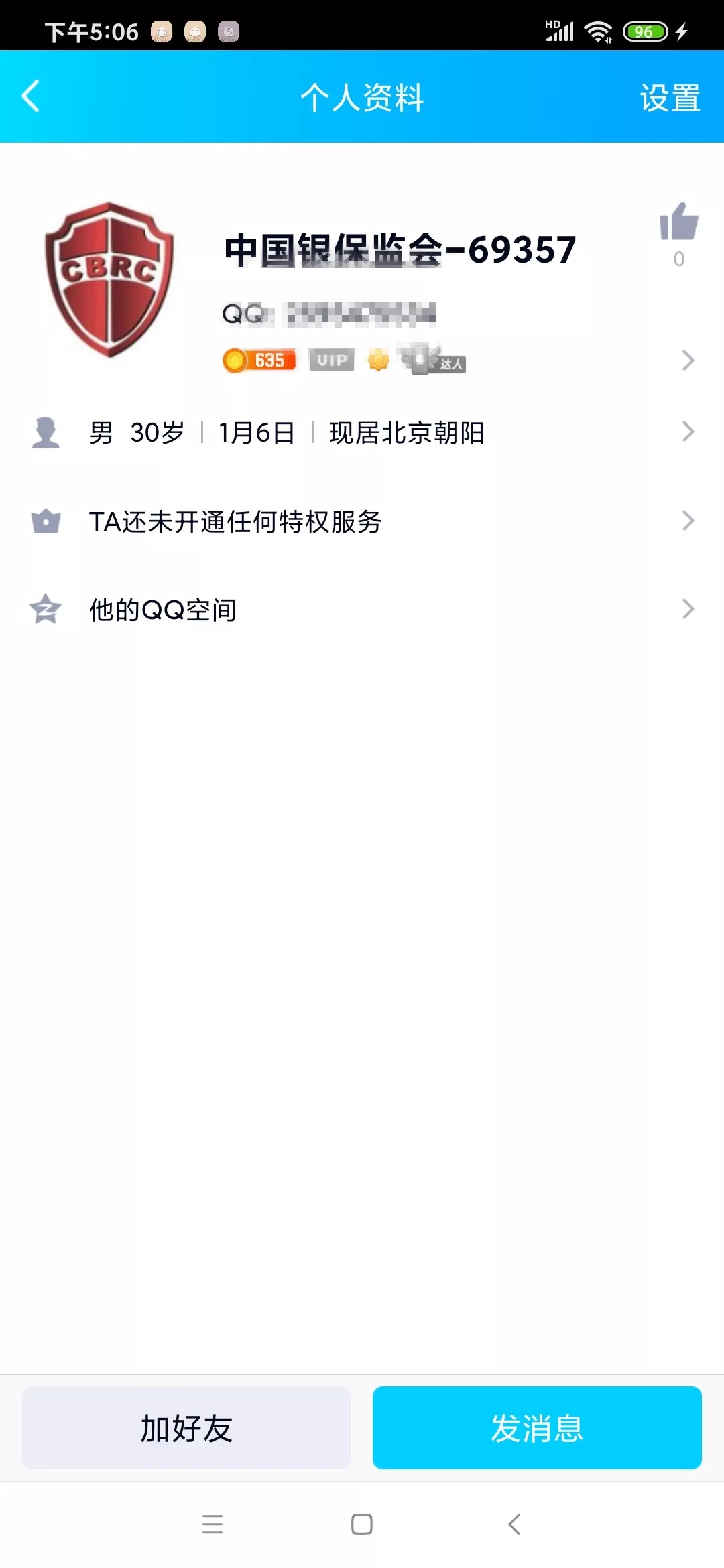Screen dimensions: 724x1568
Task: Give this profile a thumbs-up like
Action: click(678, 222)
